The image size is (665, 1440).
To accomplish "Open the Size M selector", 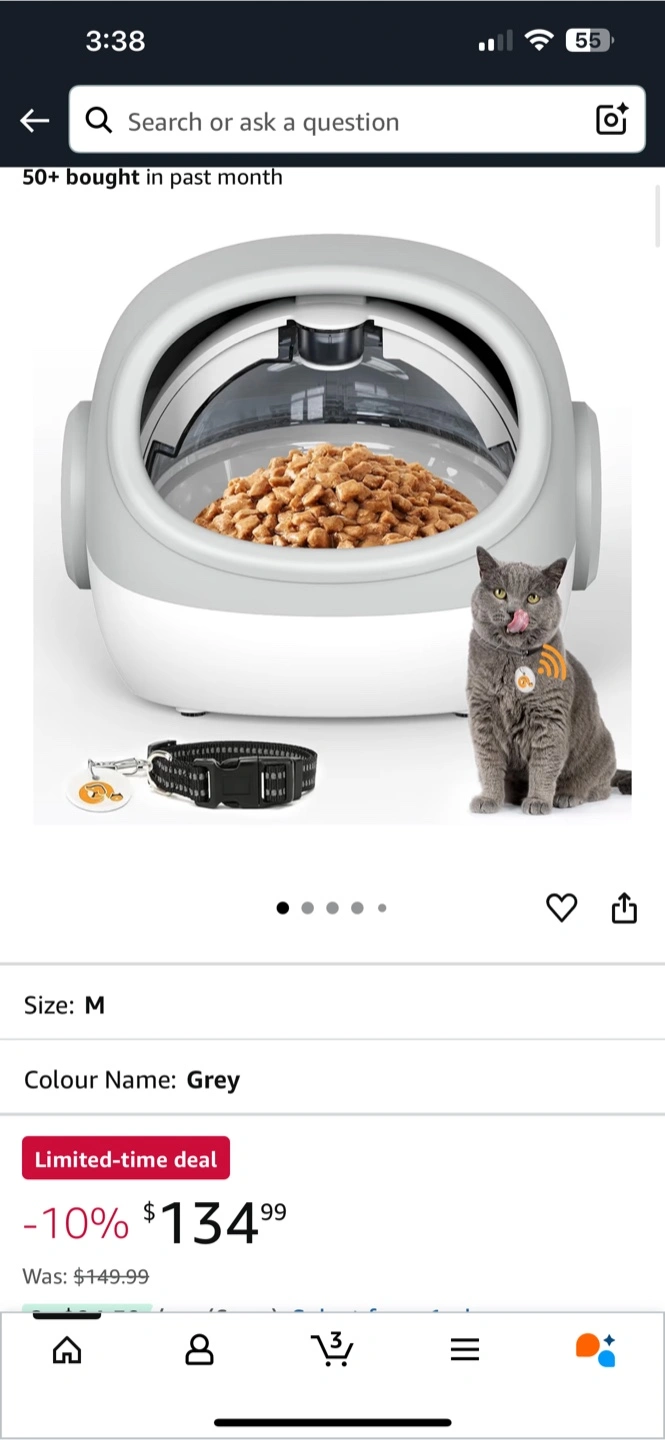I will coord(332,1005).
